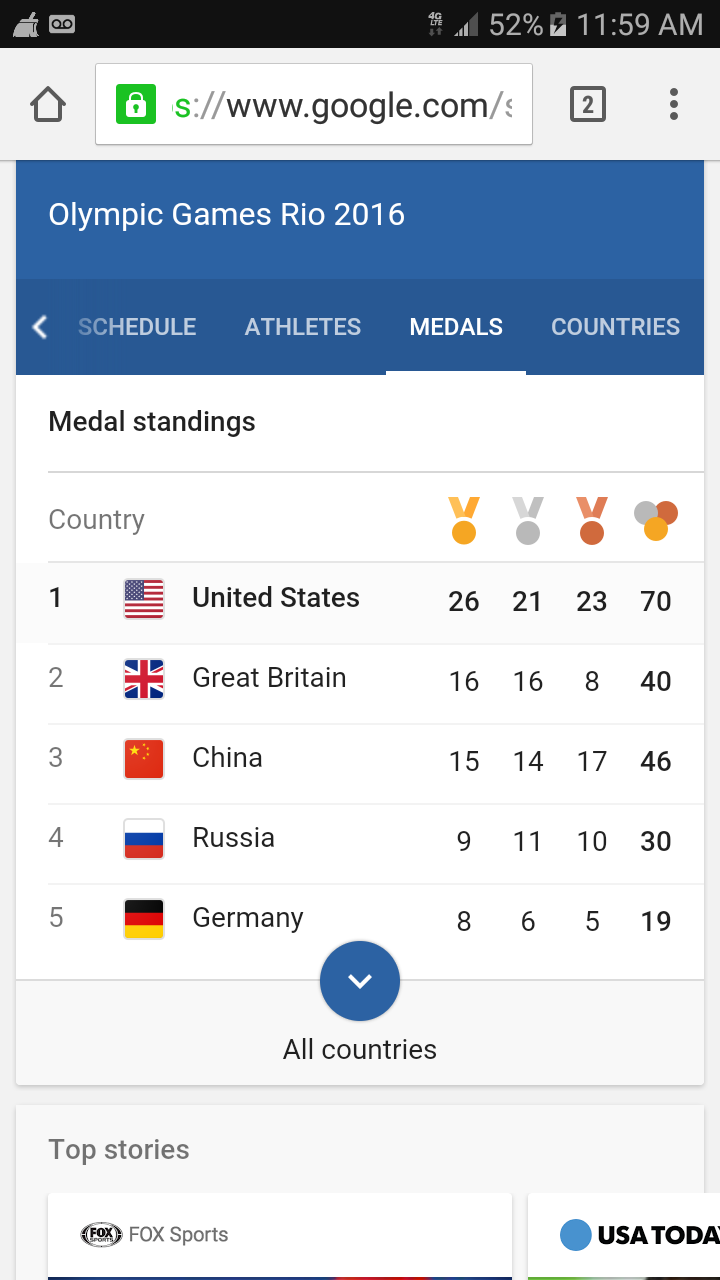Open the FOX Sports top story card
Viewport: 720px width, 1280px height.
[x=280, y=1236]
